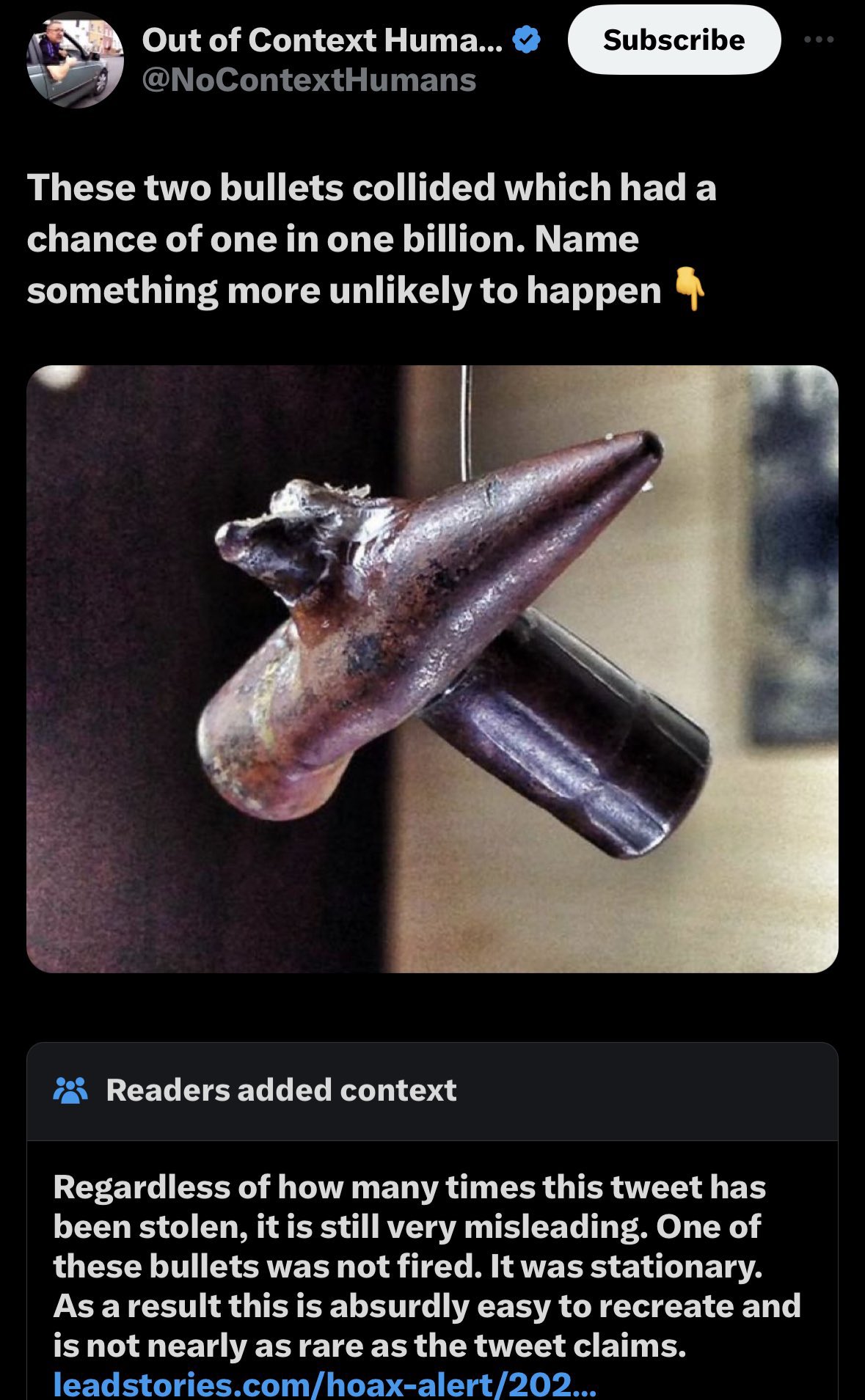
Task: Open the three-dot overflow menu
Action: 819,40
